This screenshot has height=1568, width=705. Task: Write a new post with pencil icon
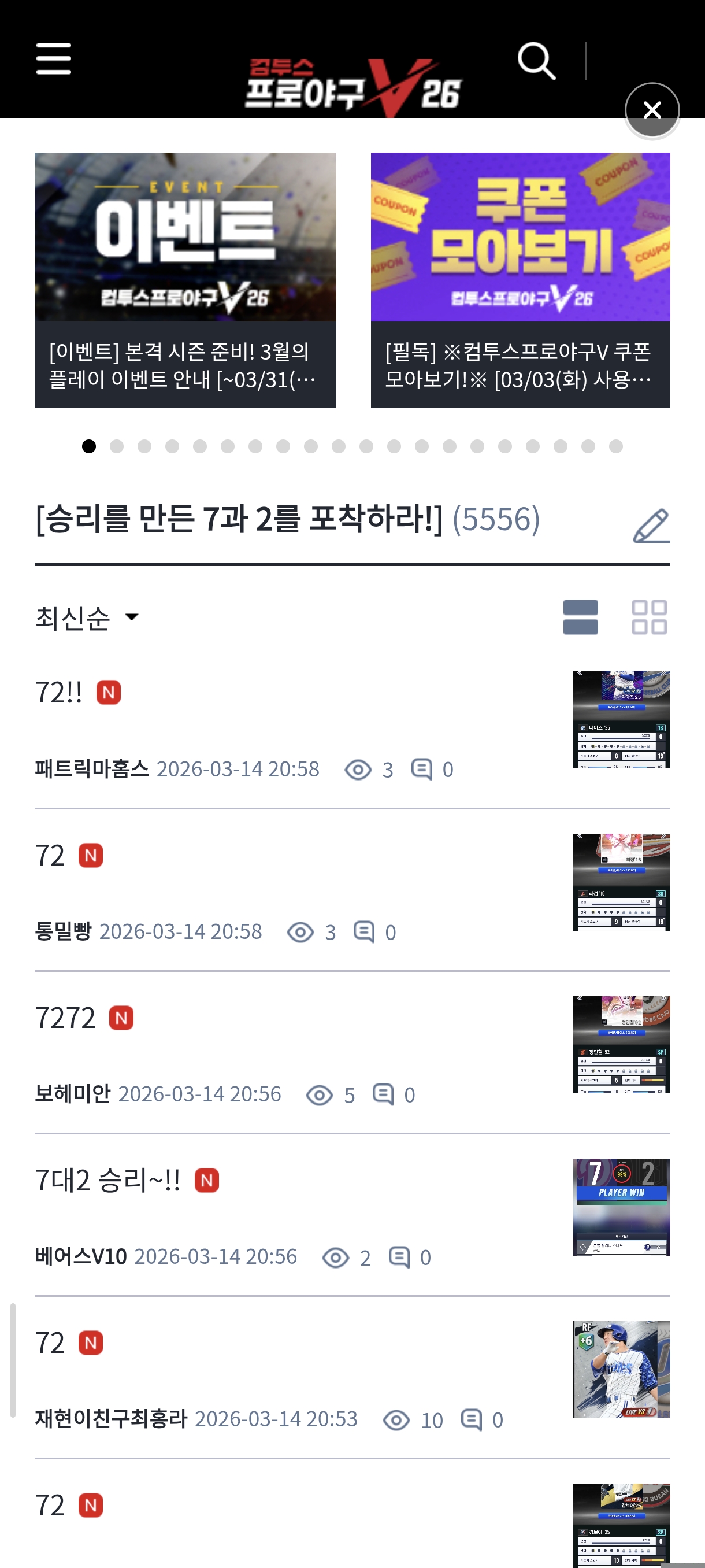pyautogui.click(x=651, y=526)
